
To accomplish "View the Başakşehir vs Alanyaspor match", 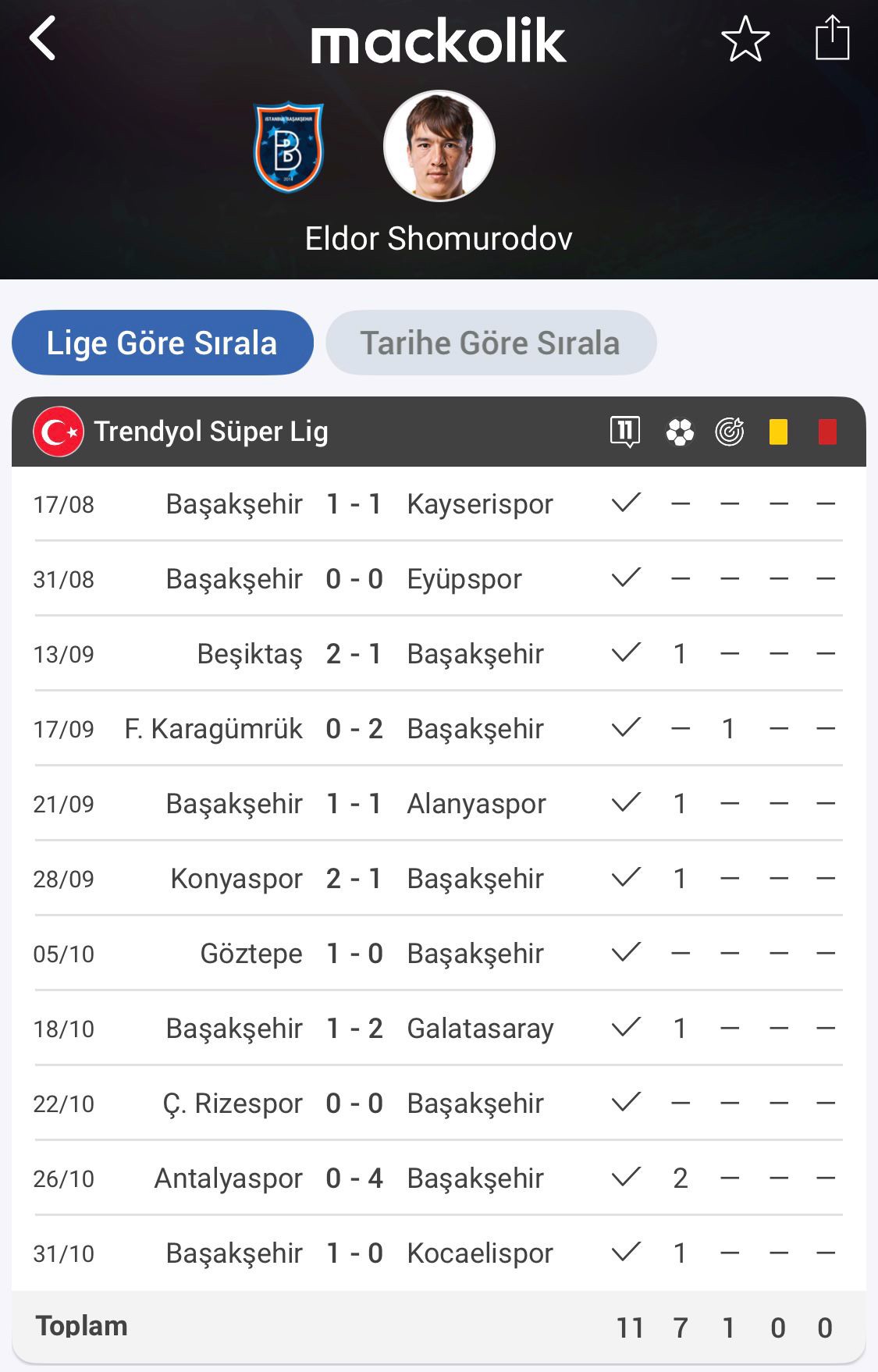I will coord(354,804).
